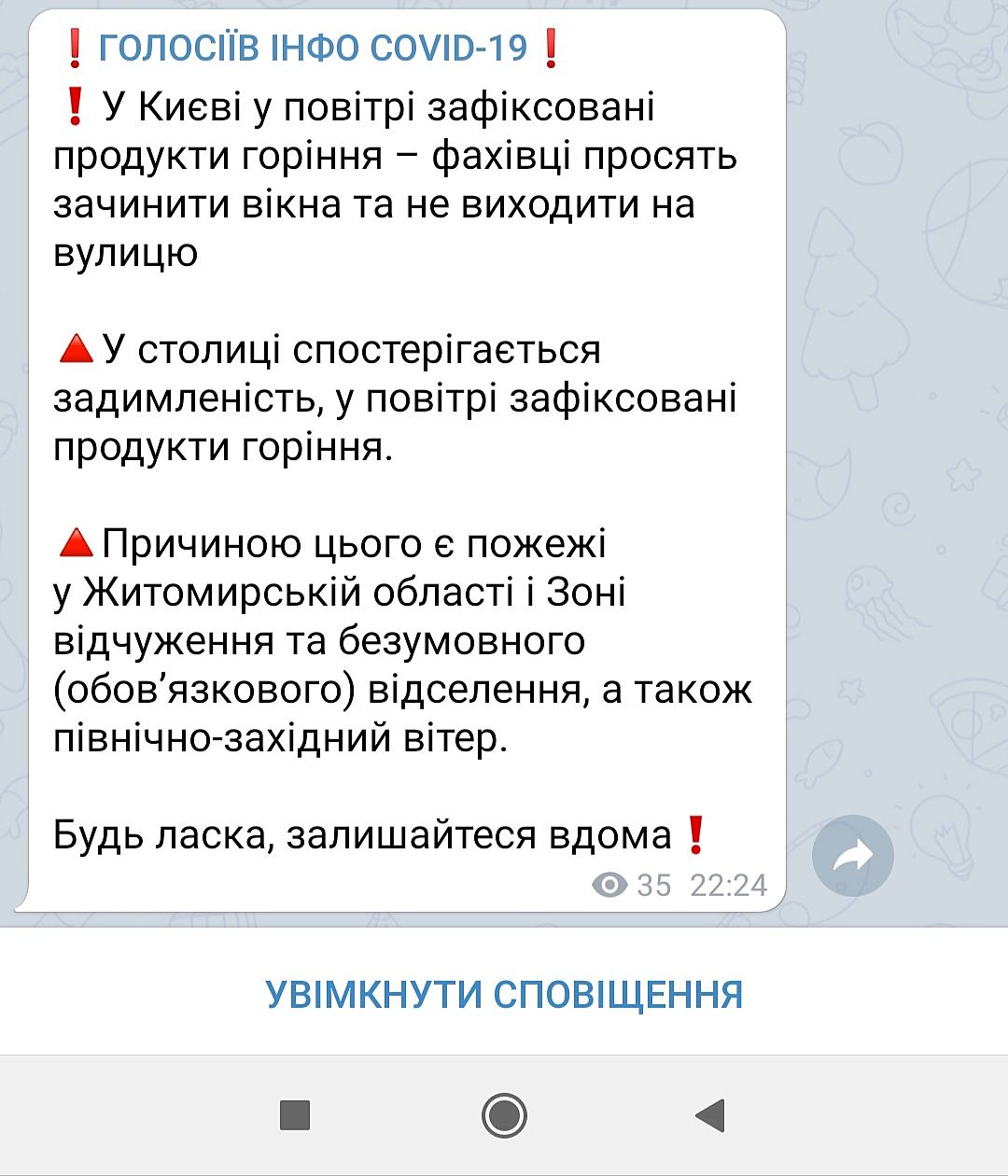Go to the home screen
The width and height of the screenshot is (1008, 1176).
504,1114
